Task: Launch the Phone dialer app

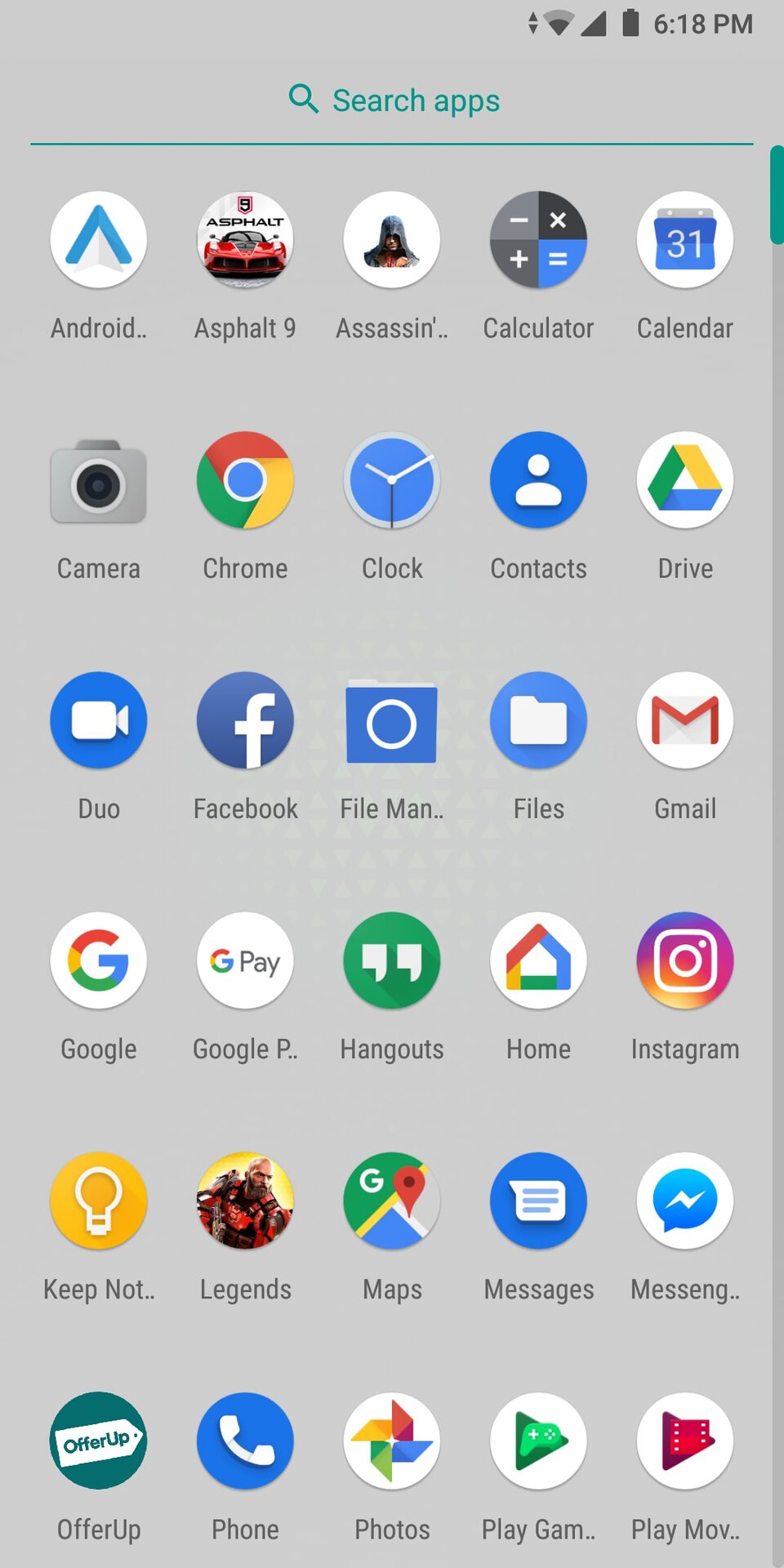Action: click(245, 1441)
